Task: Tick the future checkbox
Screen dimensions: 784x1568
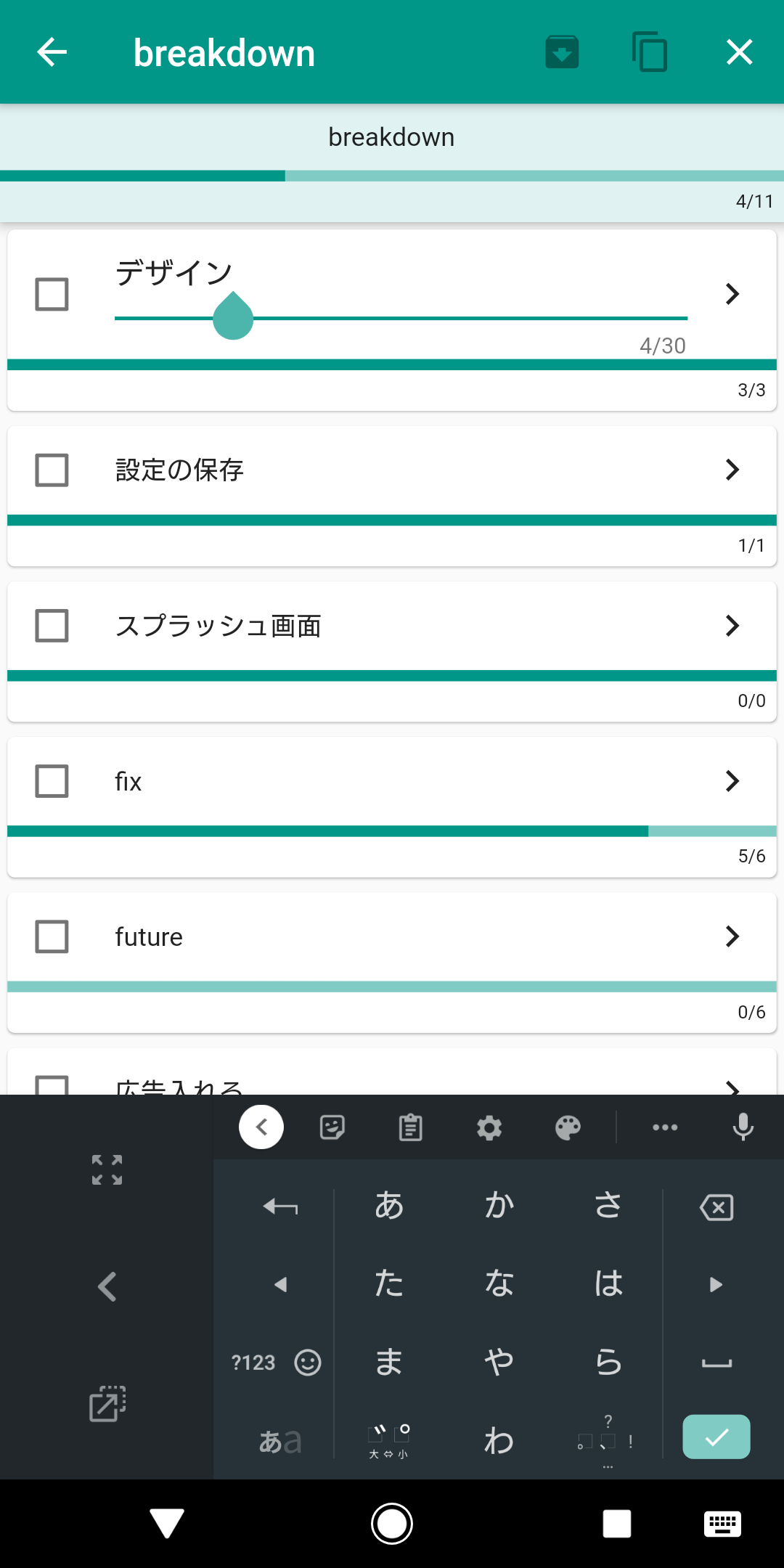Action: 52,936
